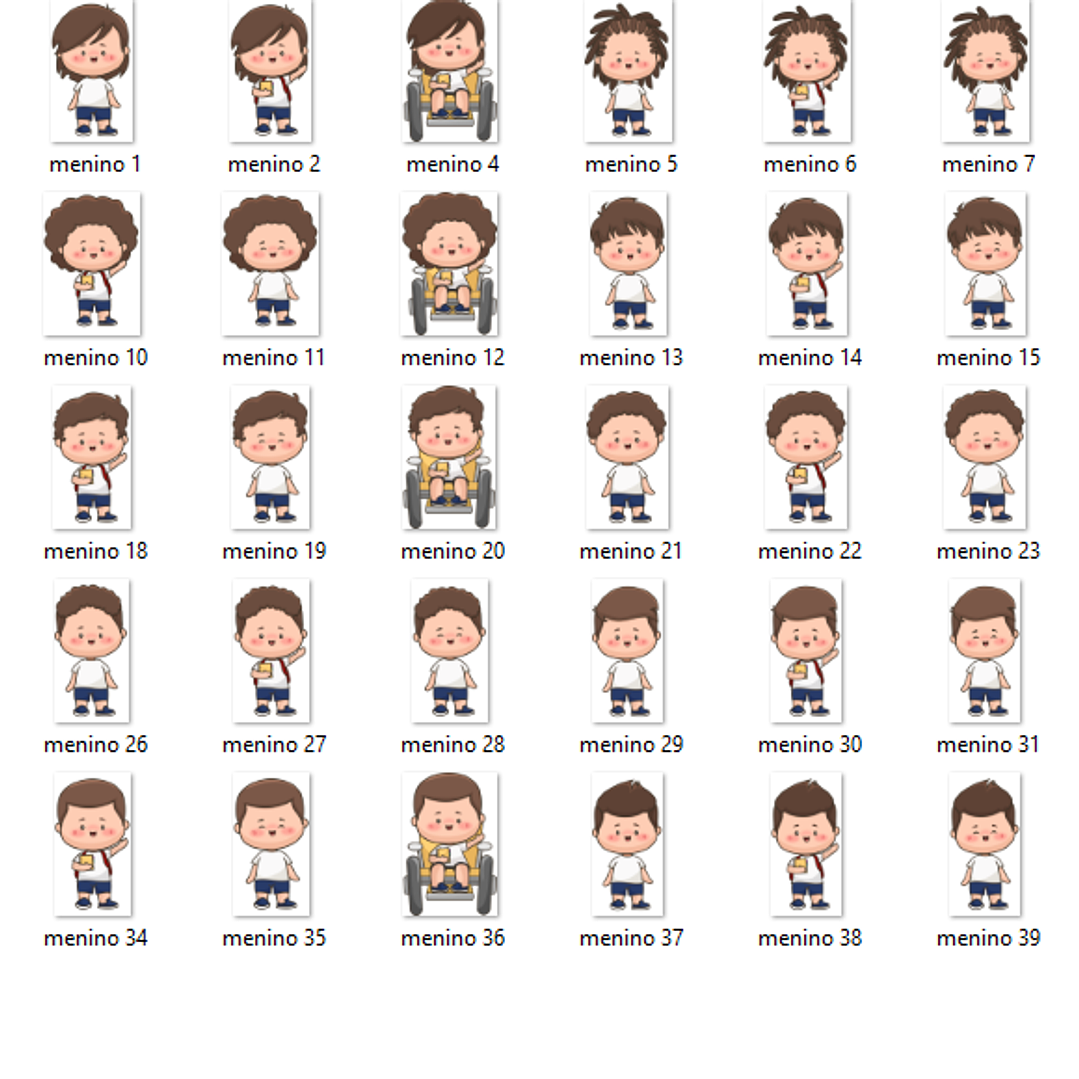Screen dimensions: 1079x1079
Task: Select the menino 13 thumbnail
Action: point(628,264)
